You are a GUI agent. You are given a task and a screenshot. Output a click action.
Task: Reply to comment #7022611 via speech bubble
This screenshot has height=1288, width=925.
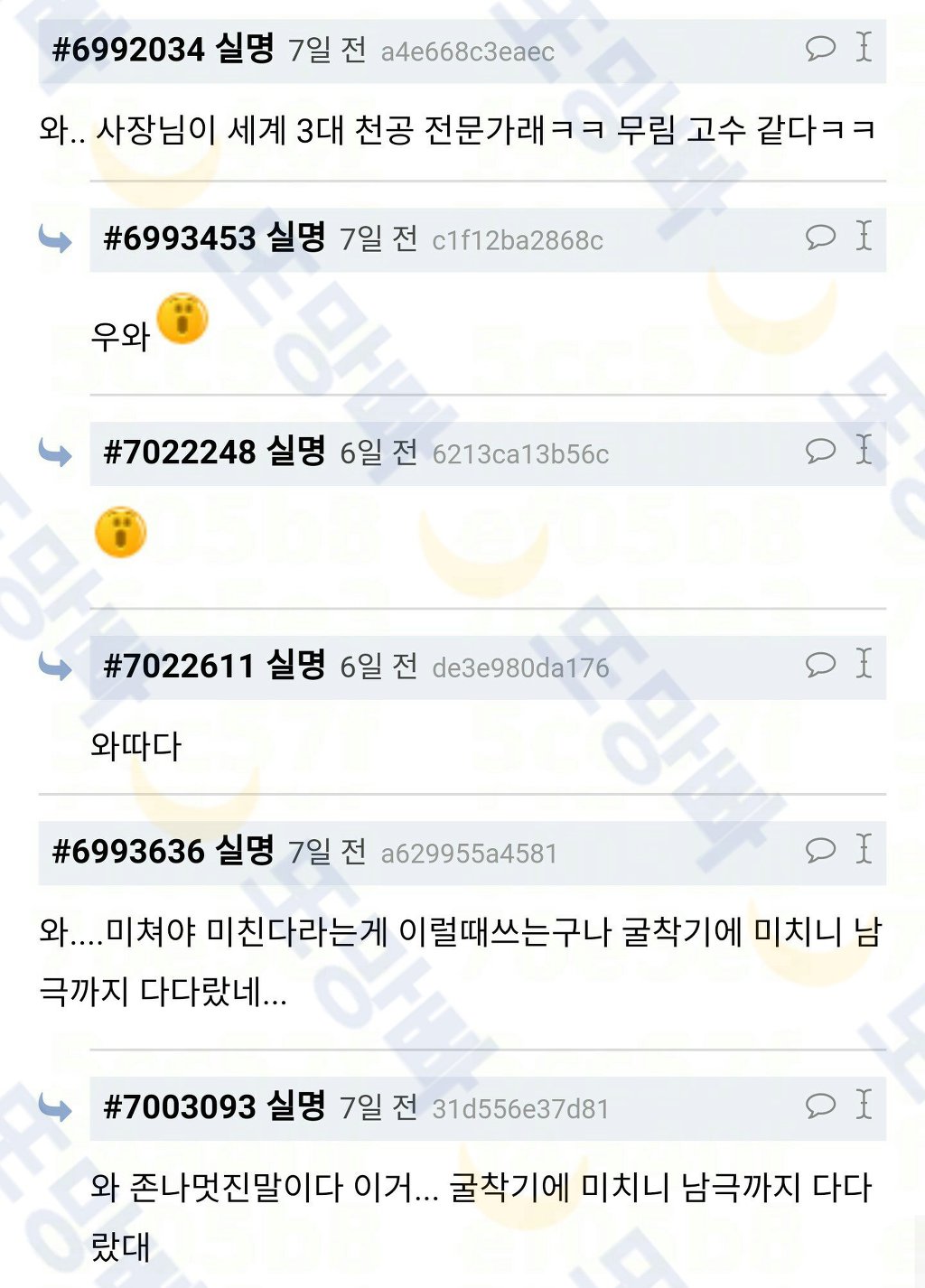coord(820,665)
